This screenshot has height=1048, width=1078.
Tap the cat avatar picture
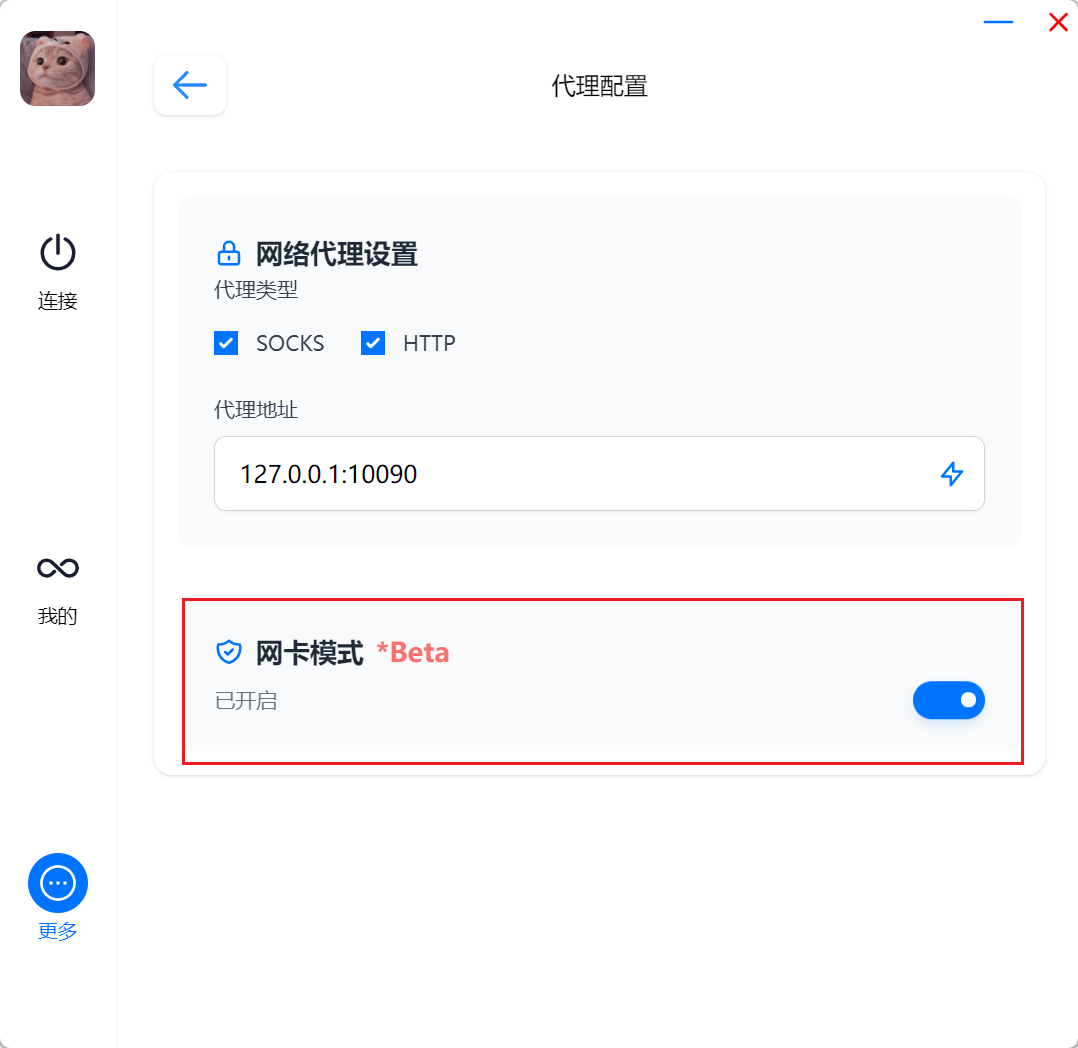(x=58, y=68)
